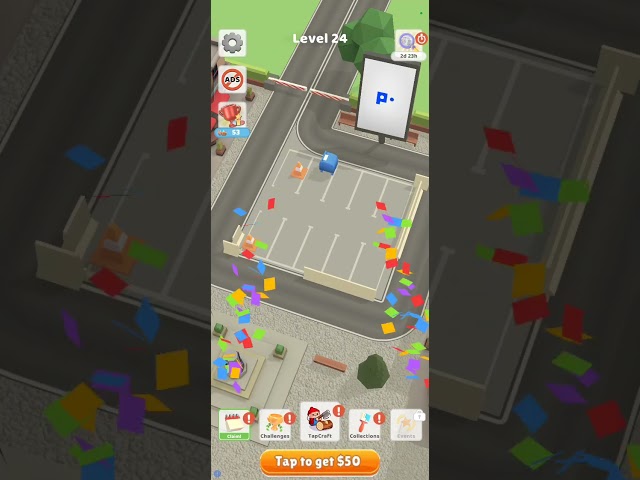Tap the locked Events button
The width and height of the screenshot is (640, 480).
pos(406,423)
